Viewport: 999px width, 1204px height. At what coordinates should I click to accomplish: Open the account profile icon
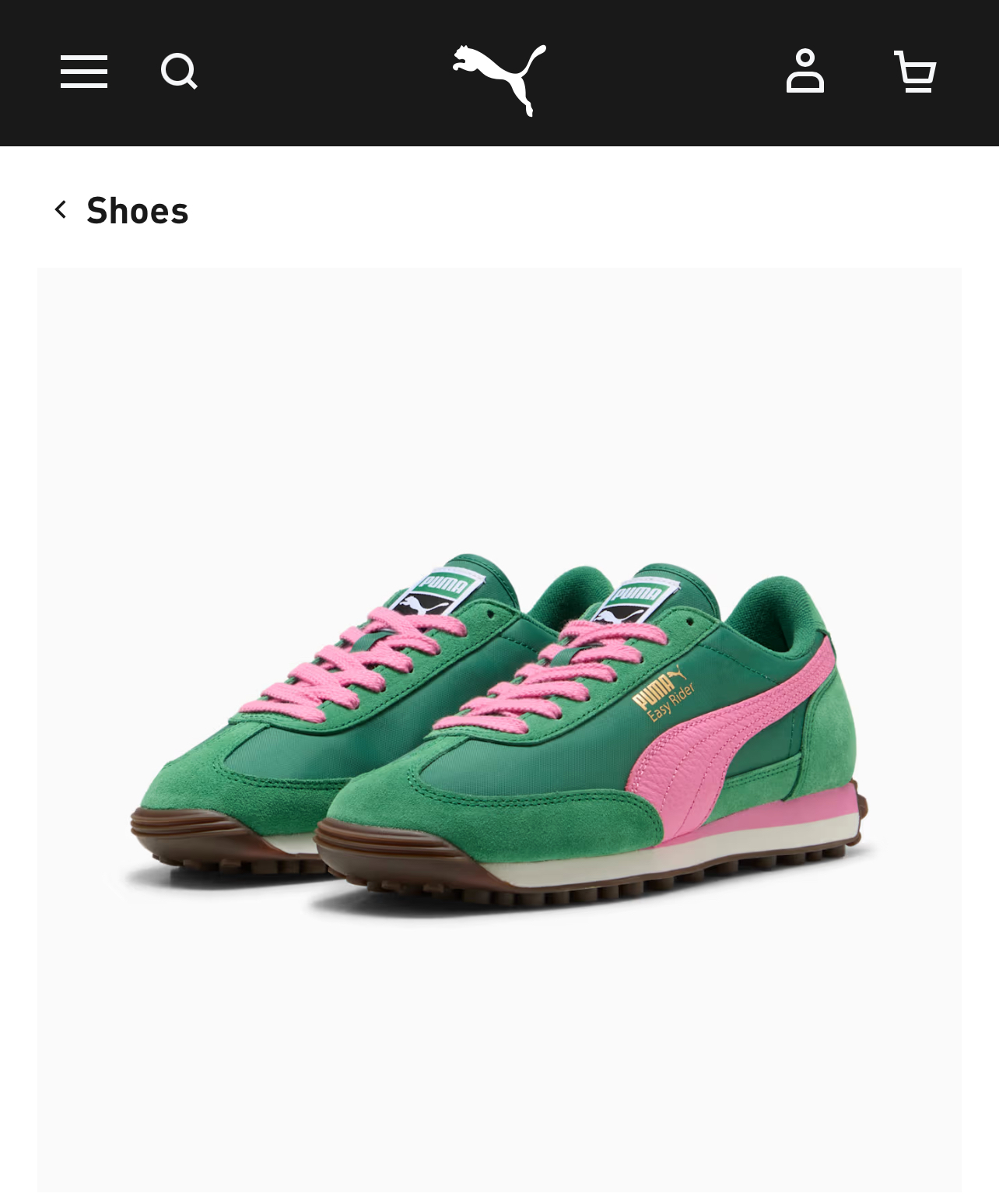(804, 71)
